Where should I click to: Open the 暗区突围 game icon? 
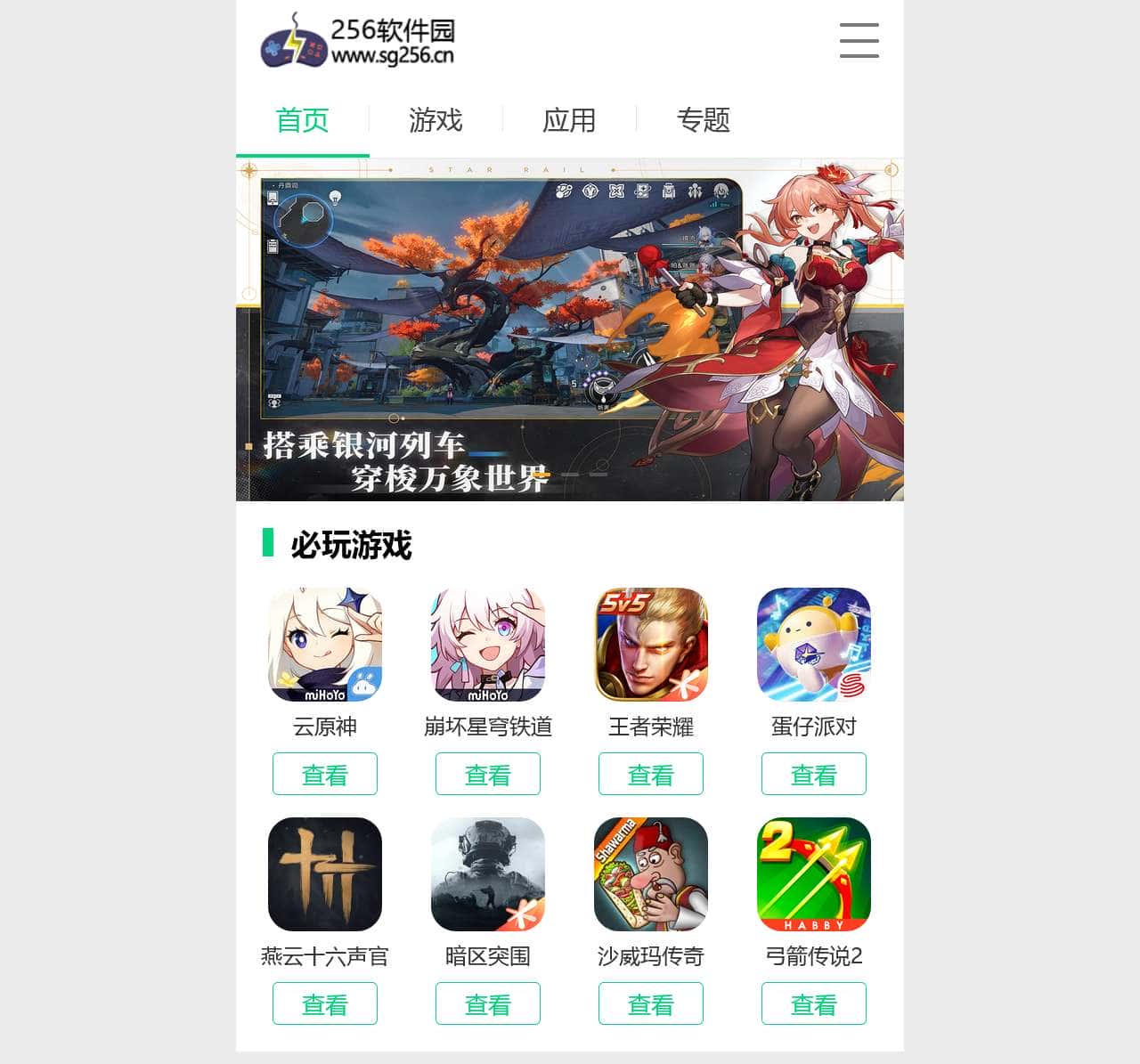pyautogui.click(x=488, y=874)
